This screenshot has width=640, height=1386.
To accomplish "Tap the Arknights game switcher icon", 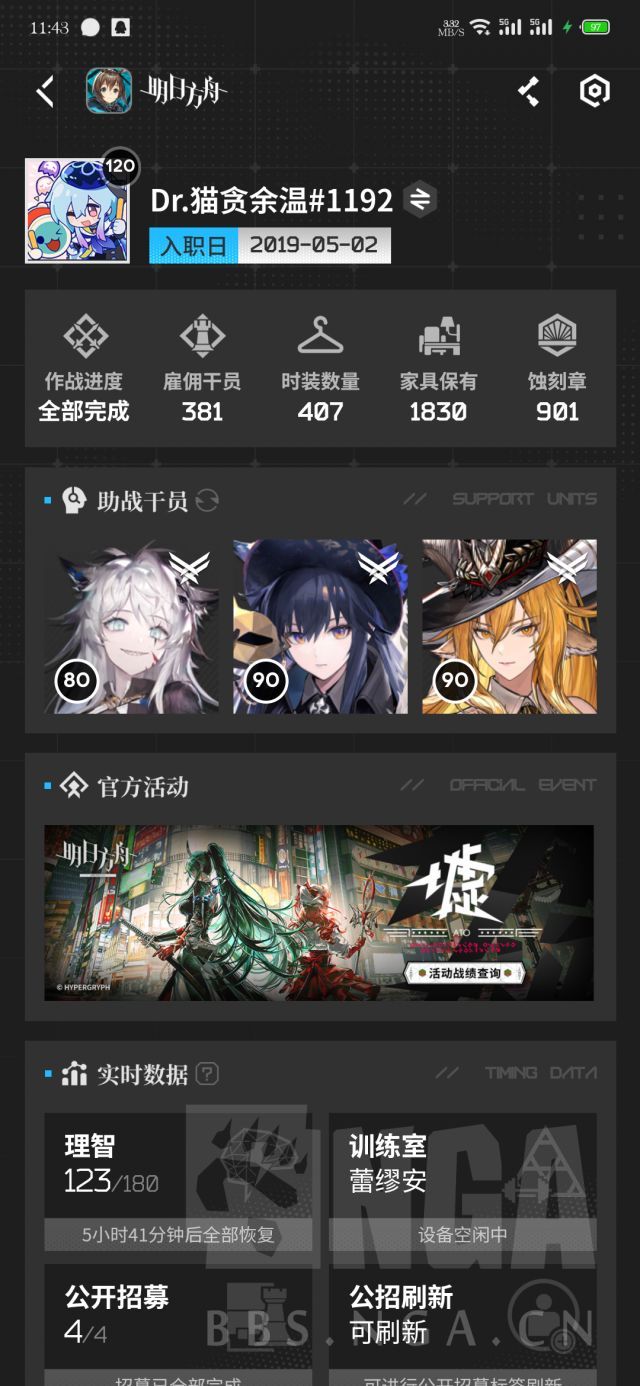I will click(x=109, y=92).
